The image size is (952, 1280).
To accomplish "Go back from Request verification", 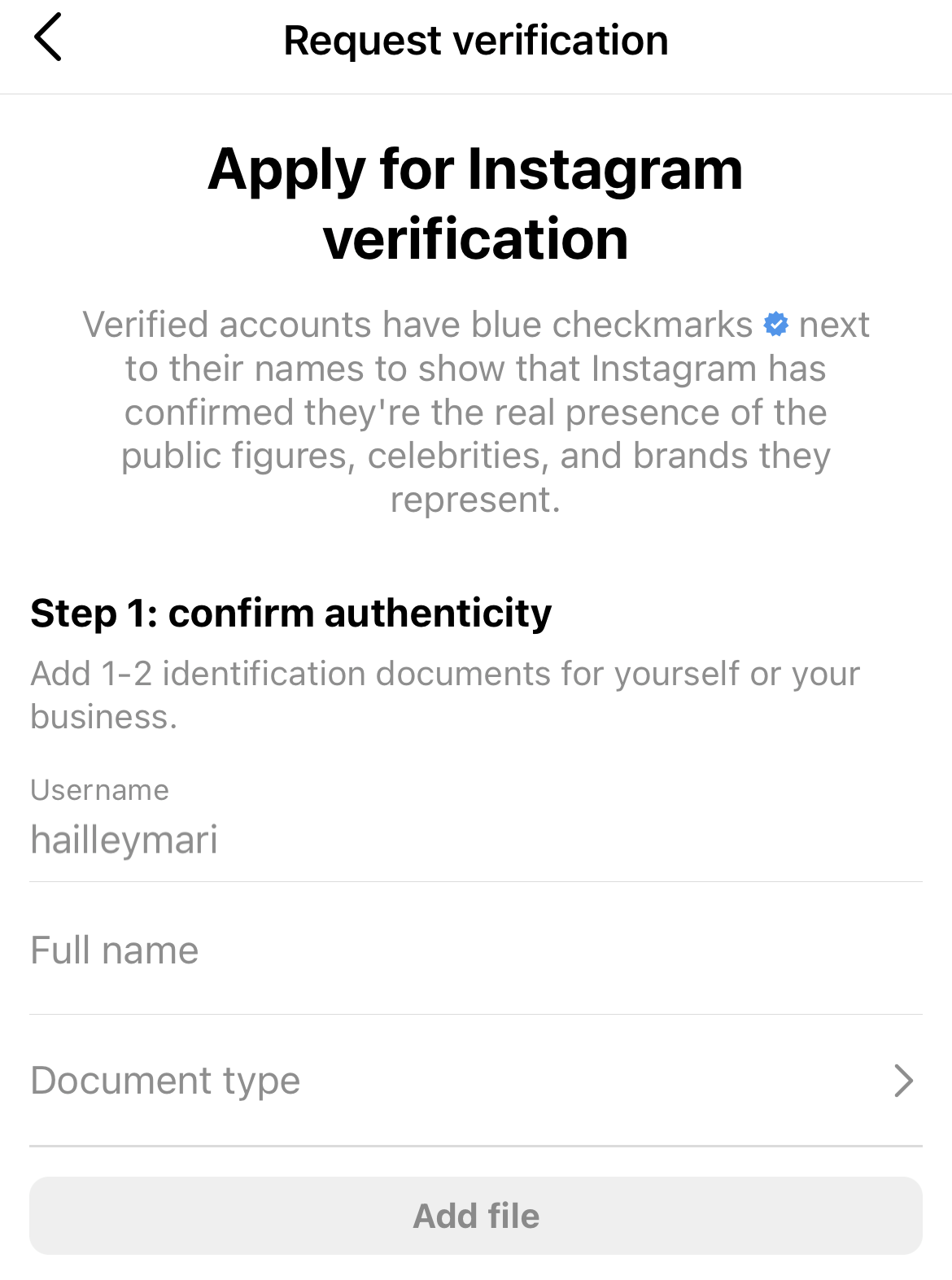I will click(x=47, y=37).
